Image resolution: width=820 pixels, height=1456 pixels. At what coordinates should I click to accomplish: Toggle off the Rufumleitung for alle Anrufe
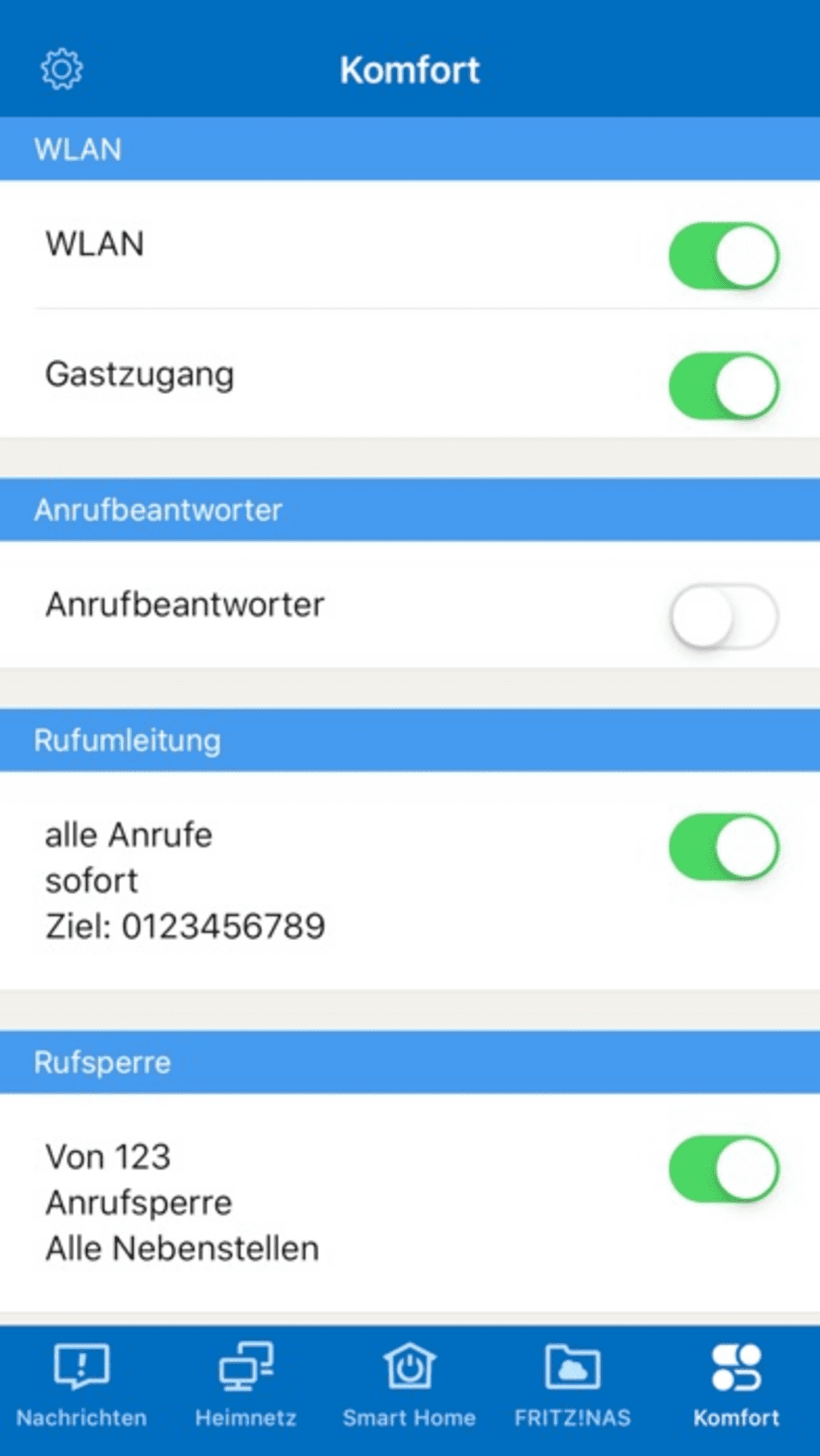724,847
